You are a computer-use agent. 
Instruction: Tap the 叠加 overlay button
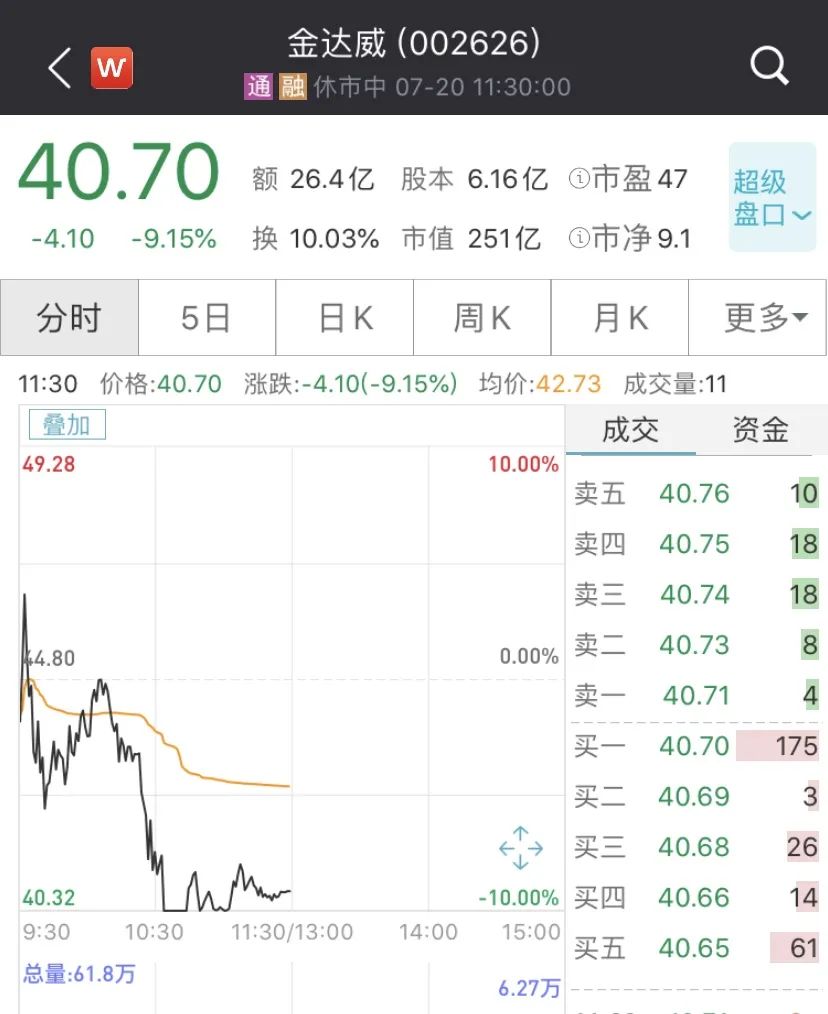pyautogui.click(x=66, y=425)
